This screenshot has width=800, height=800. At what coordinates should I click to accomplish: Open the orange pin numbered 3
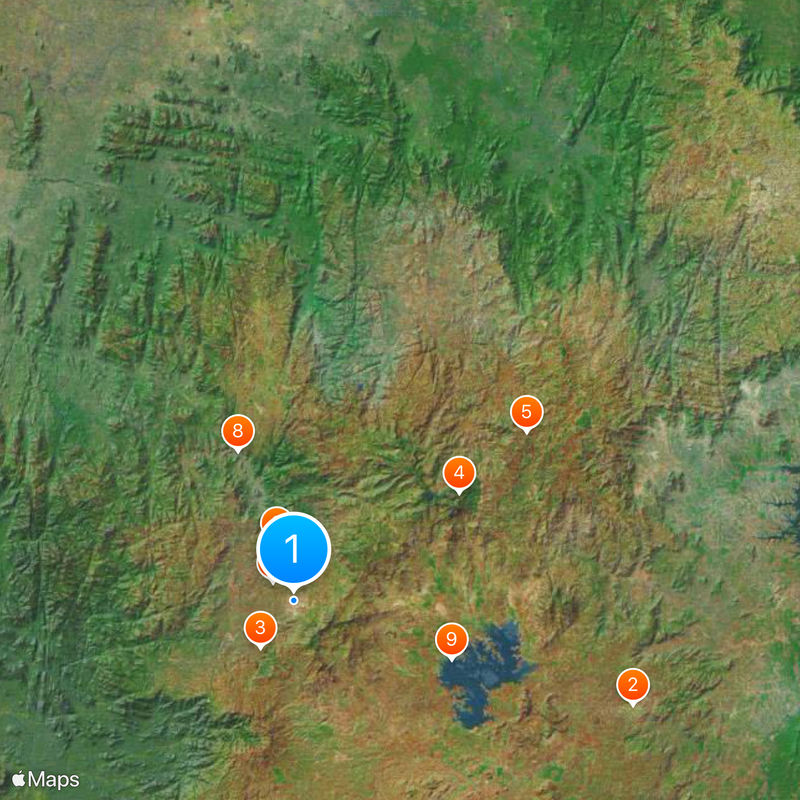point(260,628)
